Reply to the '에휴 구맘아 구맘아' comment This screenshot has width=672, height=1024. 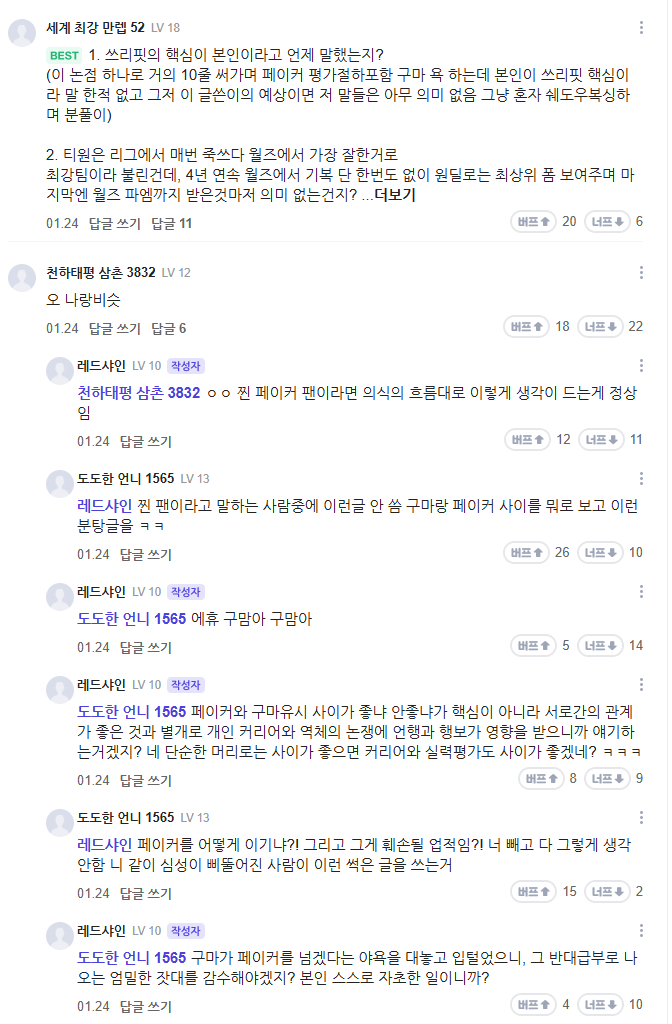tap(145, 647)
